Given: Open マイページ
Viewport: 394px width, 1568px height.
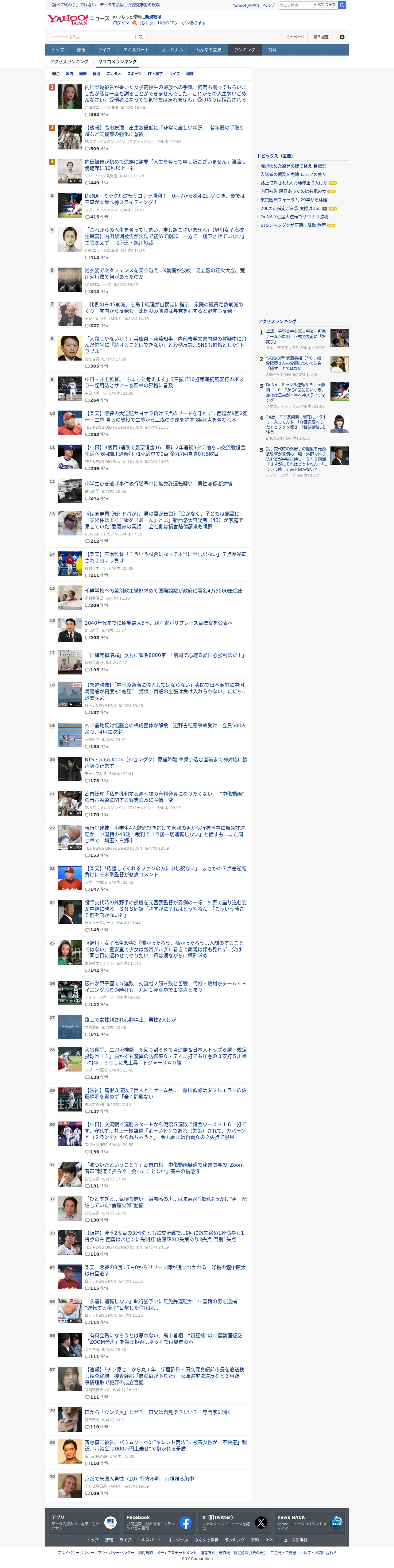Looking at the screenshot, I should click(x=295, y=37).
